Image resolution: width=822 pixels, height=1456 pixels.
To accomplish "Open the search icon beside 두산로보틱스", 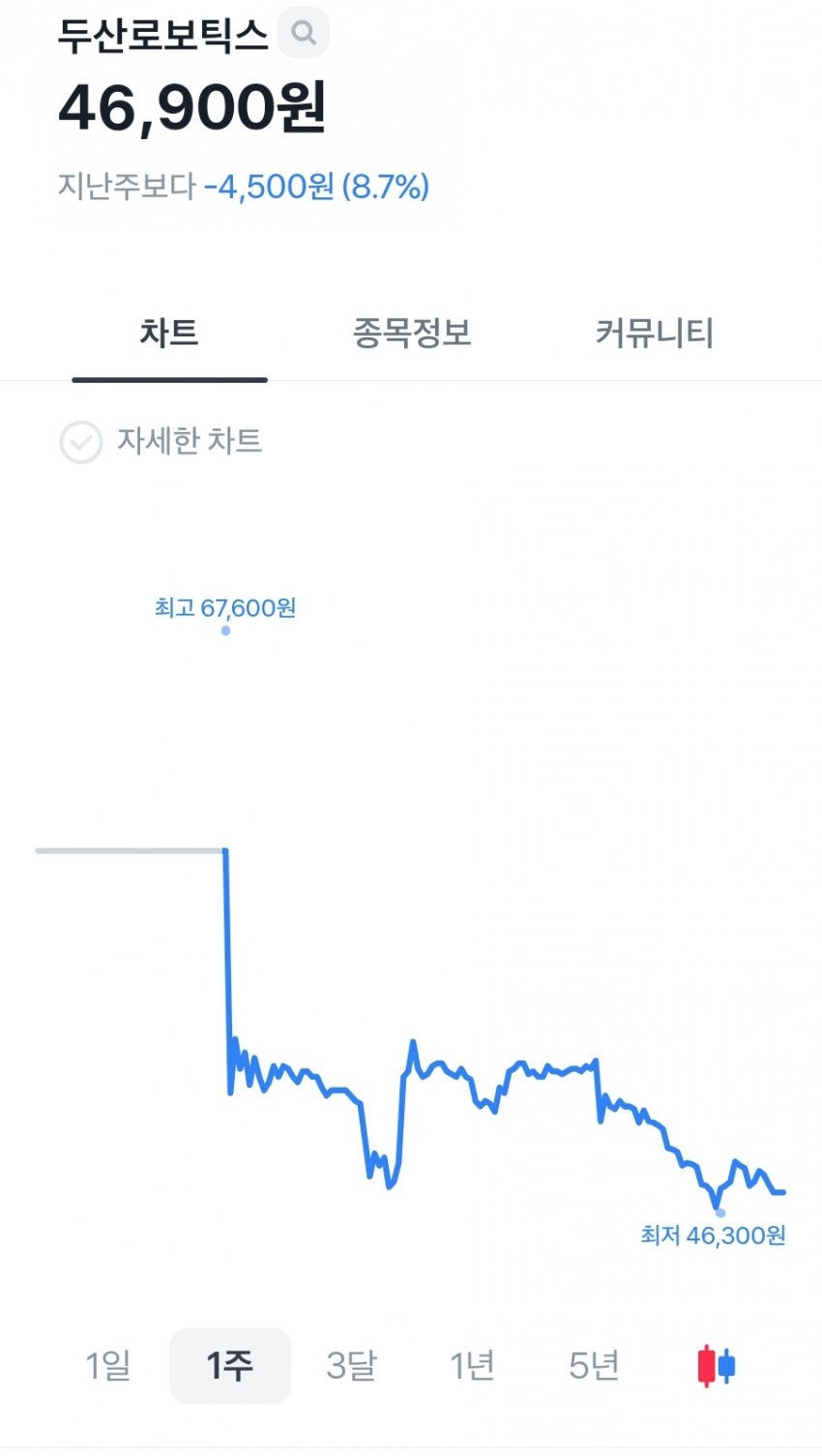I will tap(304, 34).
